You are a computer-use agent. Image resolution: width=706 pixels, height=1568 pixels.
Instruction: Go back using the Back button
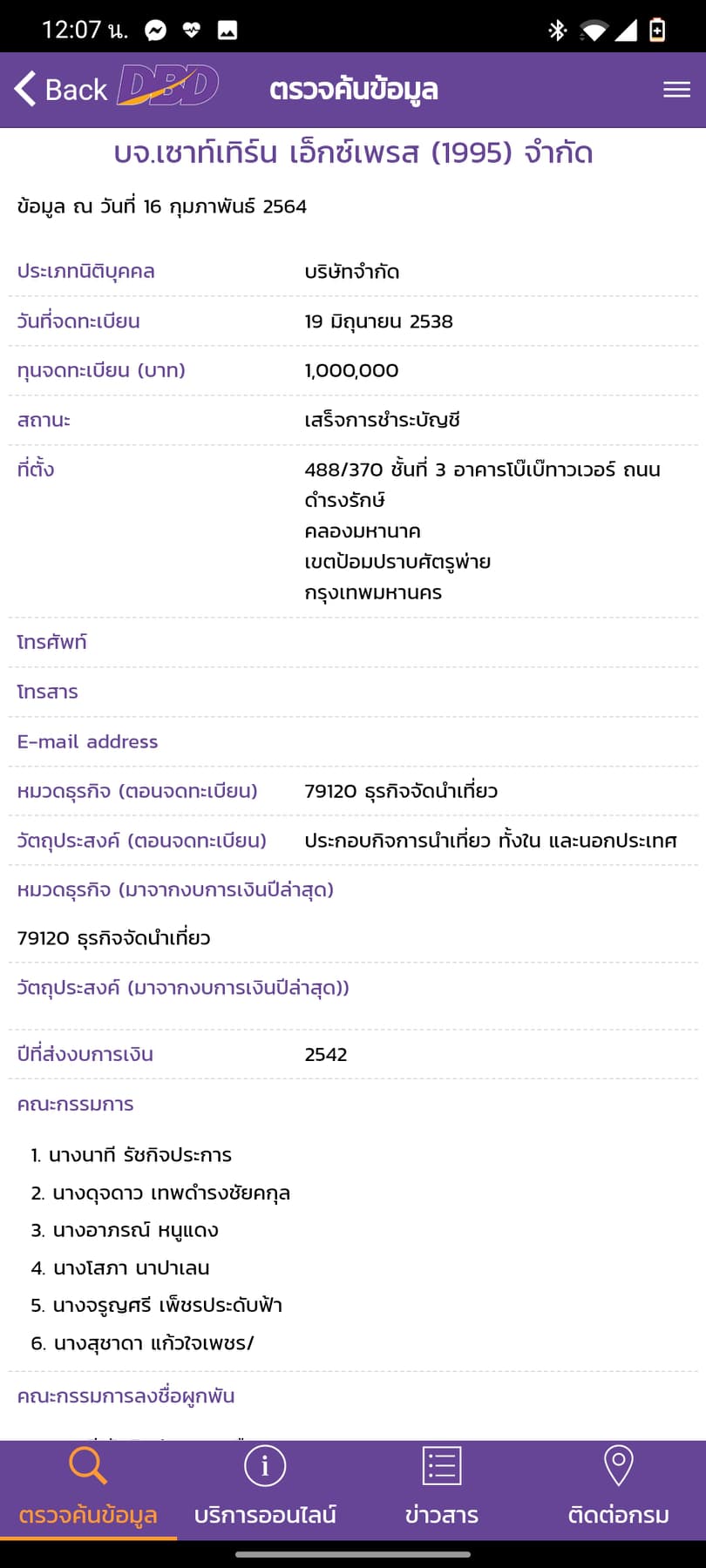point(59,89)
